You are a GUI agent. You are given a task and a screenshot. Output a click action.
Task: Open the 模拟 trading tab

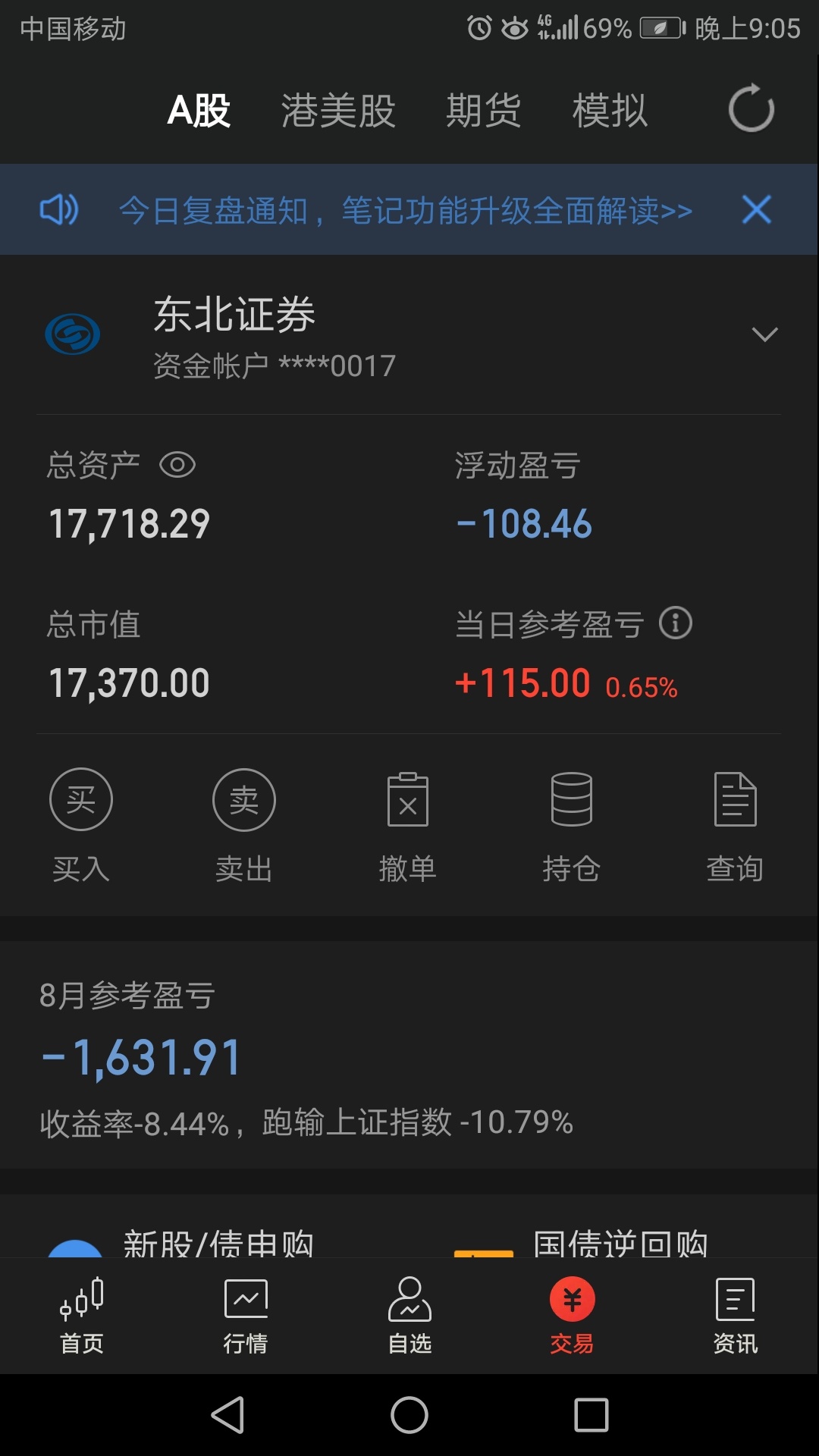point(610,111)
